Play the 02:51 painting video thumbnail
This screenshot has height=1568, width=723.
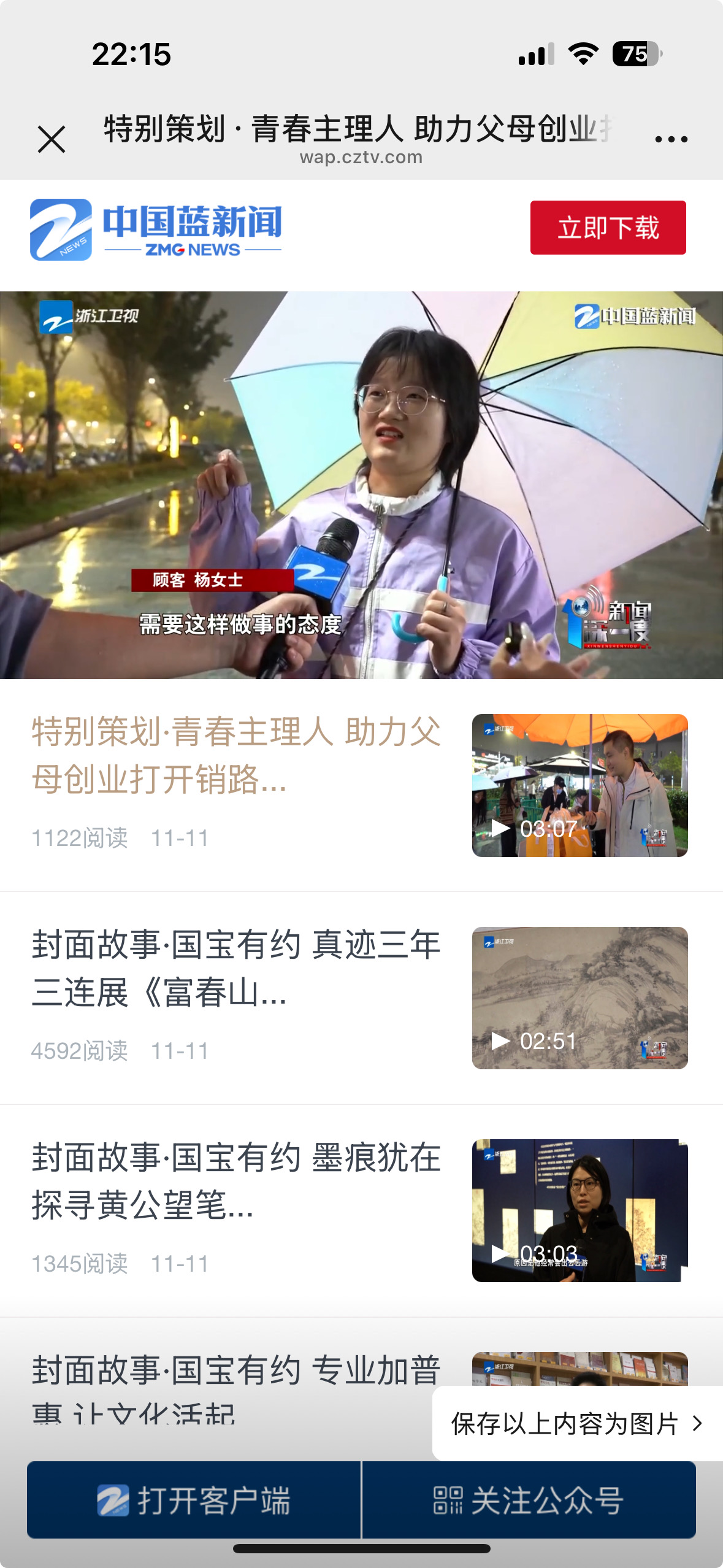coord(580,997)
